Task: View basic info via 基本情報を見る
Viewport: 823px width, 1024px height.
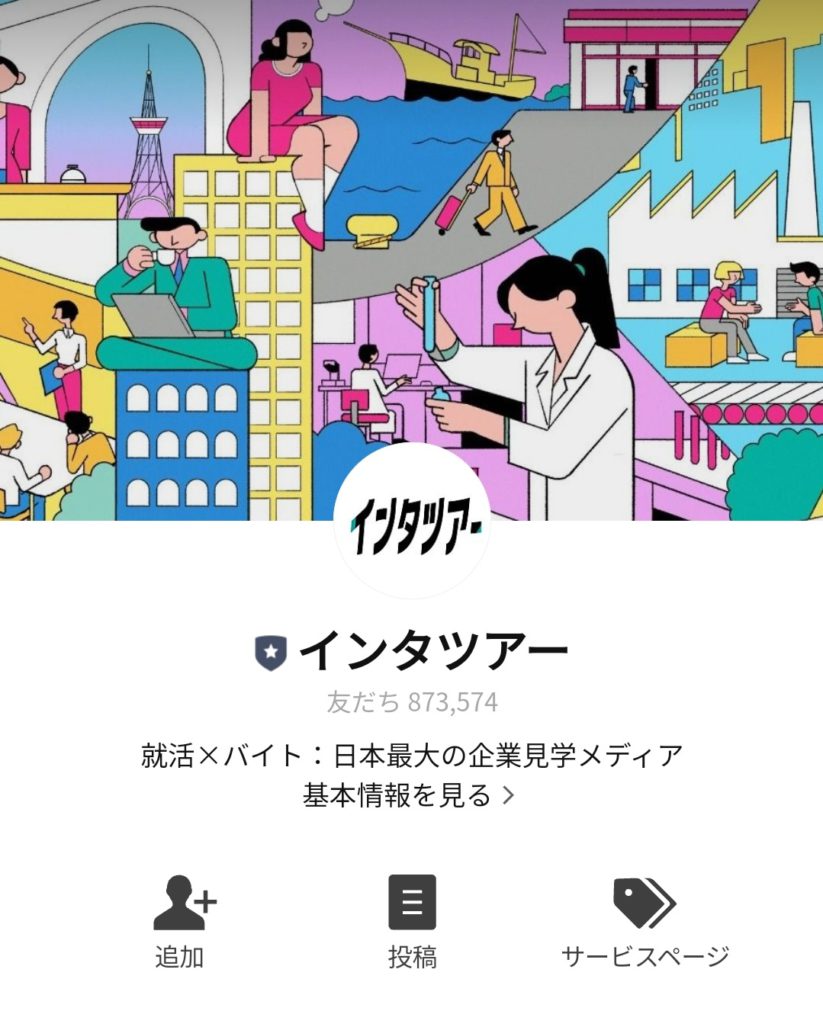Action: [x=411, y=795]
